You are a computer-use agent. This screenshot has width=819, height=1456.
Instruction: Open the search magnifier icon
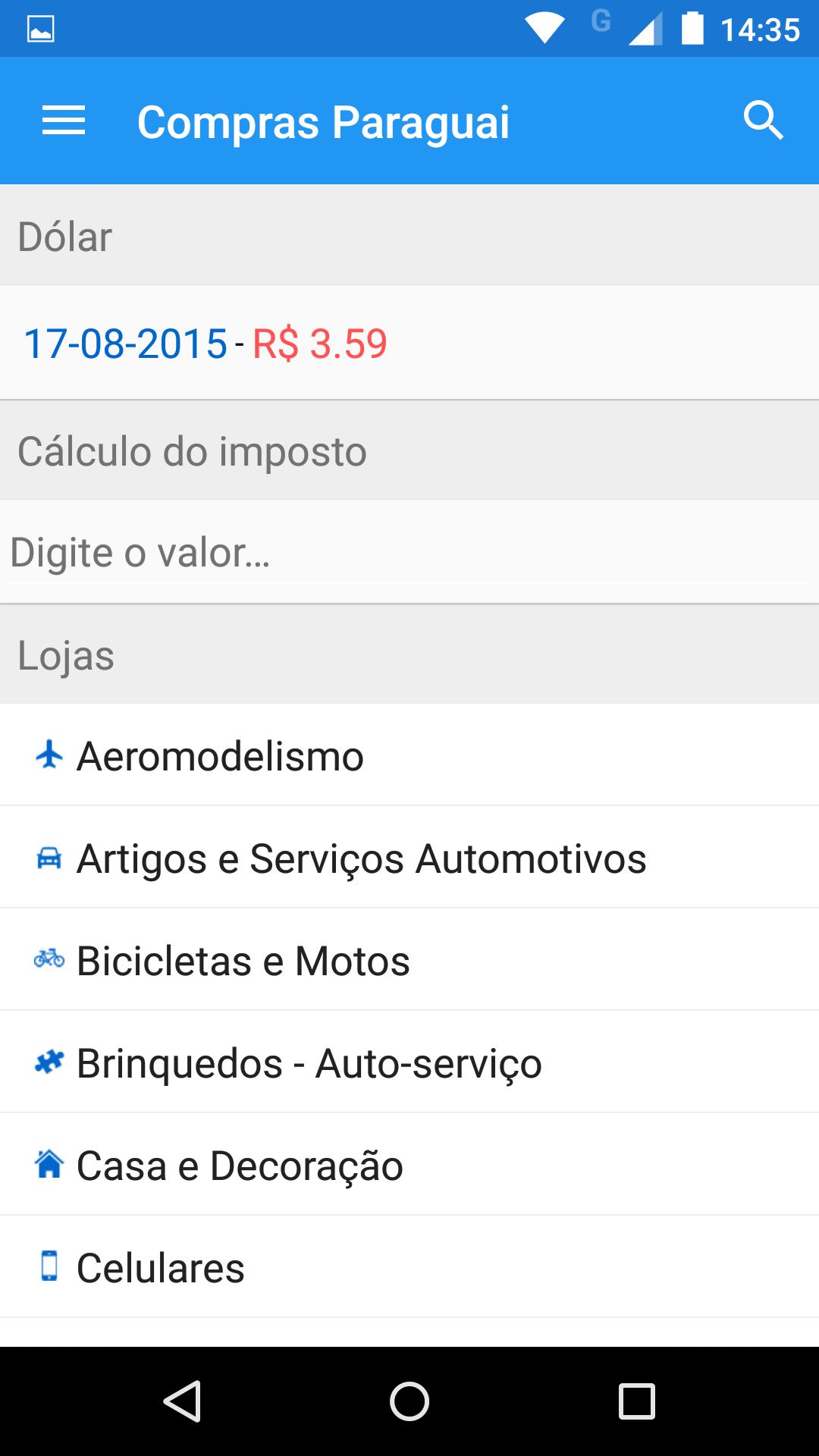point(763,121)
